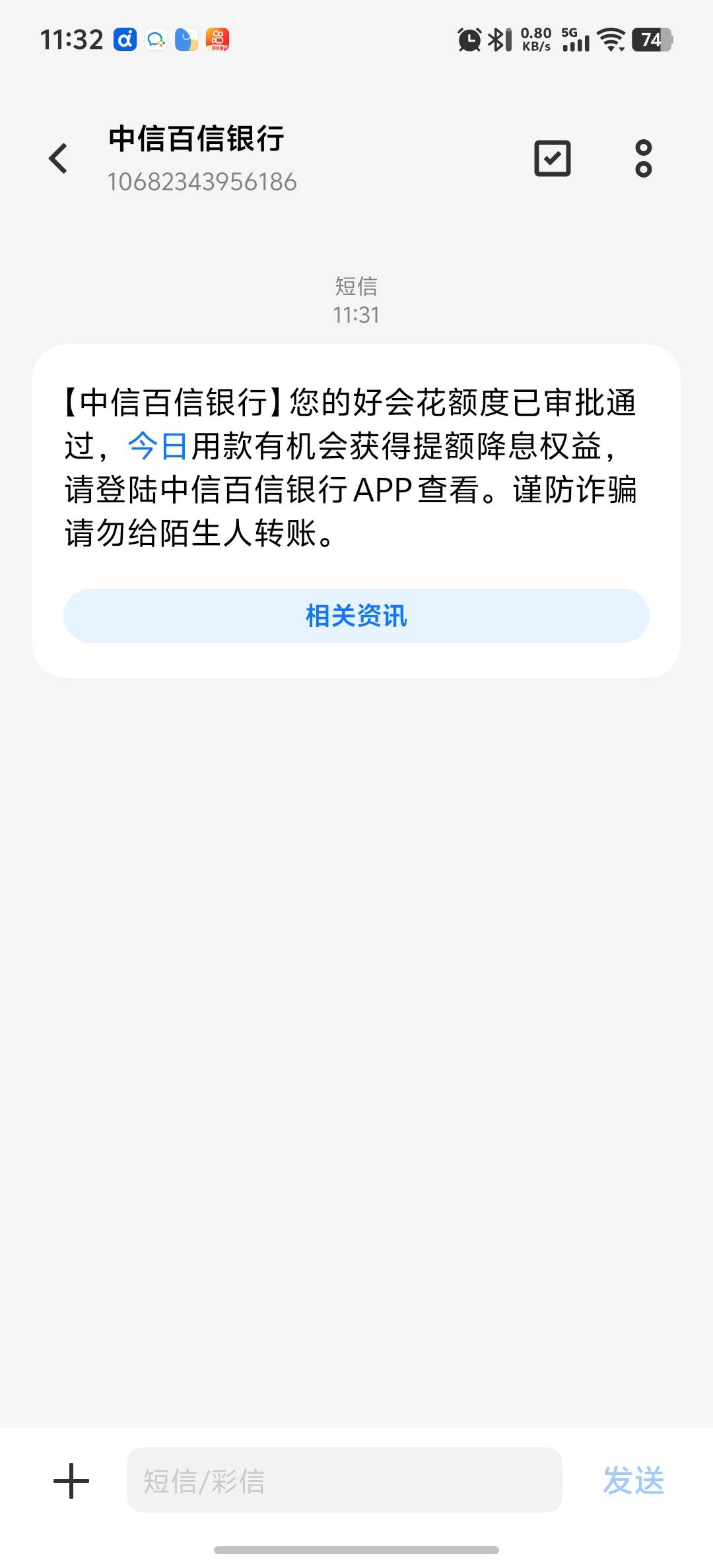
Task: Tap the highlighted 今日 date link
Action: 158,446
